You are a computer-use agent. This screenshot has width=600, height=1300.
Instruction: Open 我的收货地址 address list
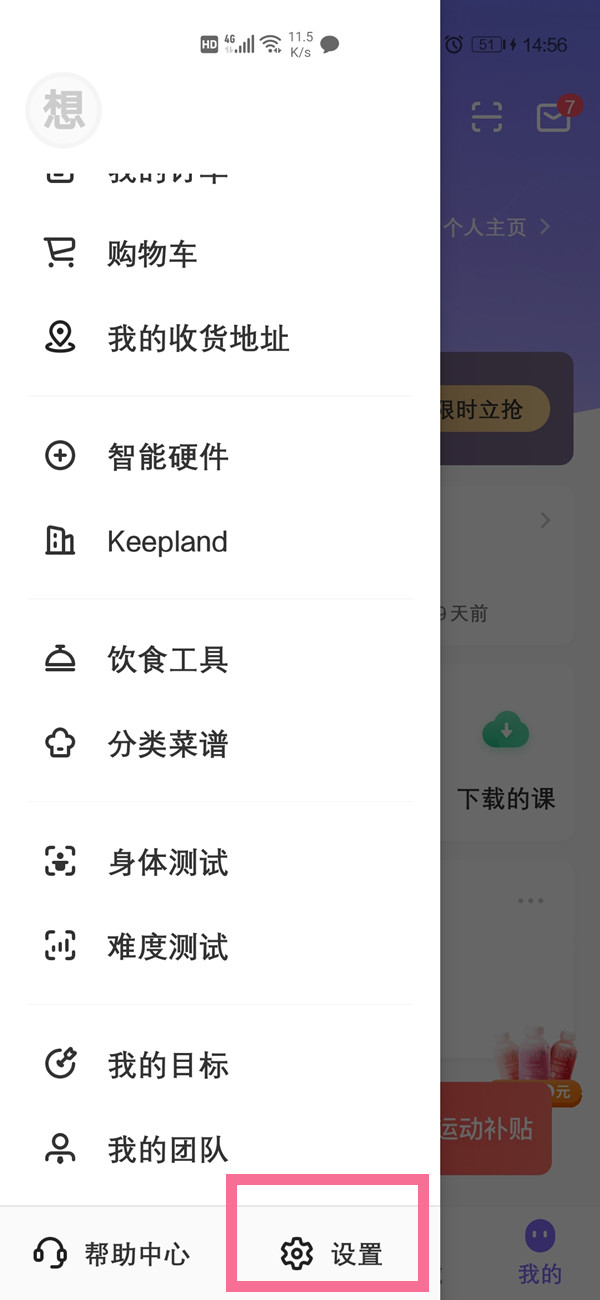point(197,339)
